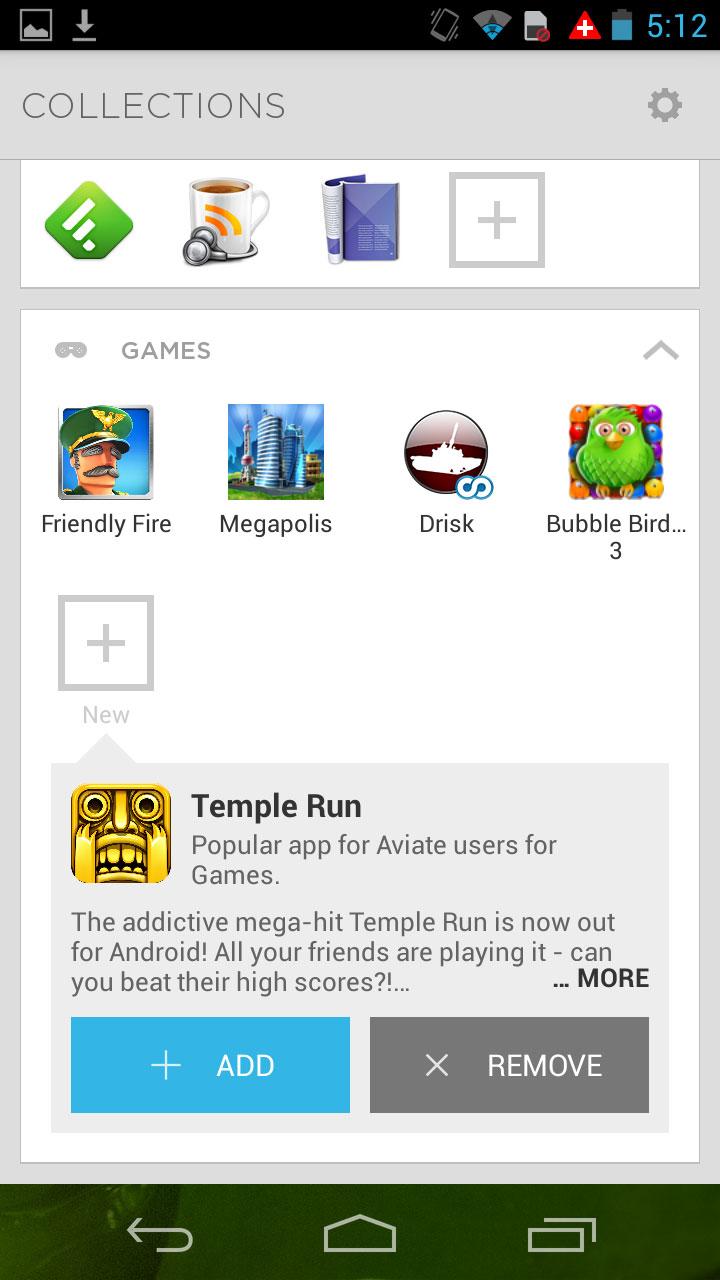The image size is (720, 1280).
Task: Launch the Feedly app icon
Action: (89, 220)
